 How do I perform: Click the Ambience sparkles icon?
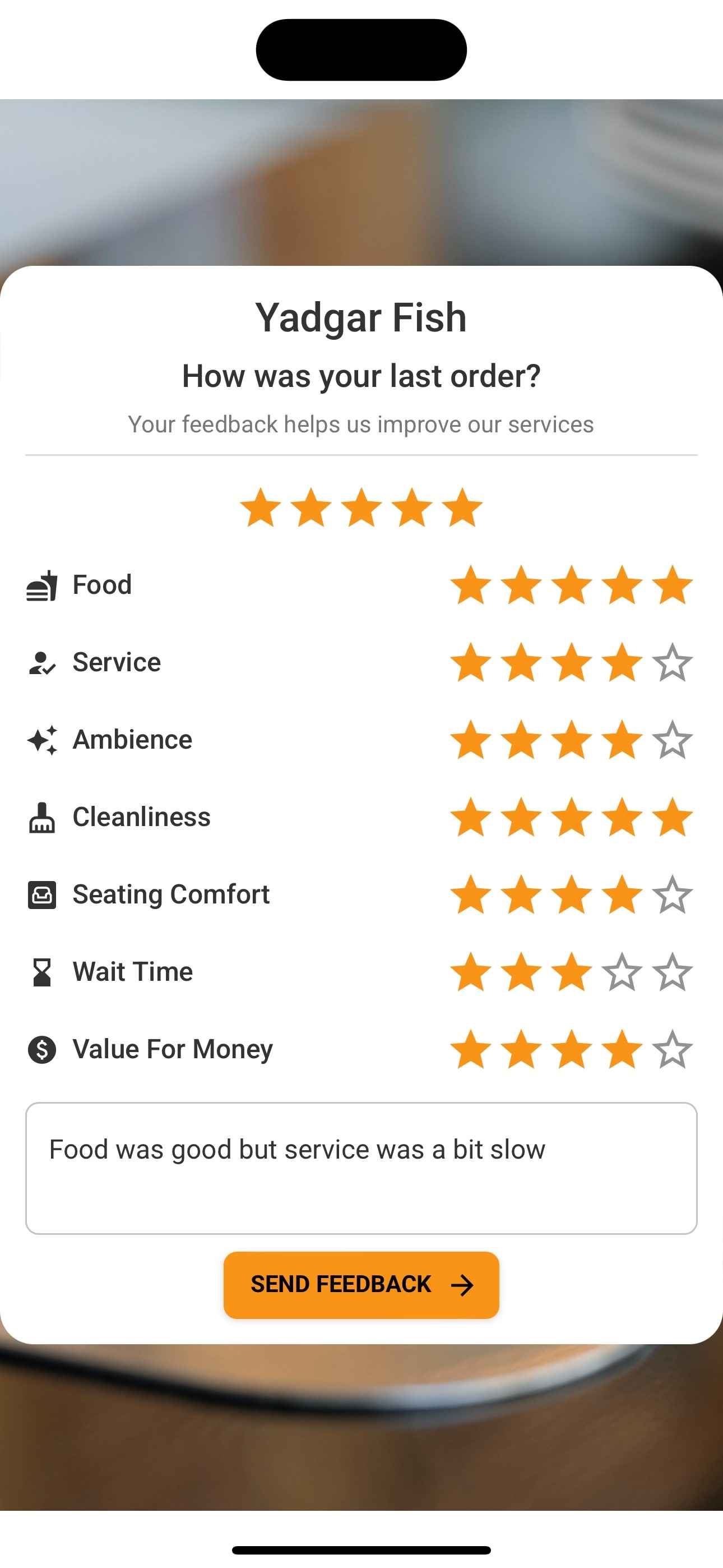pyautogui.click(x=41, y=740)
